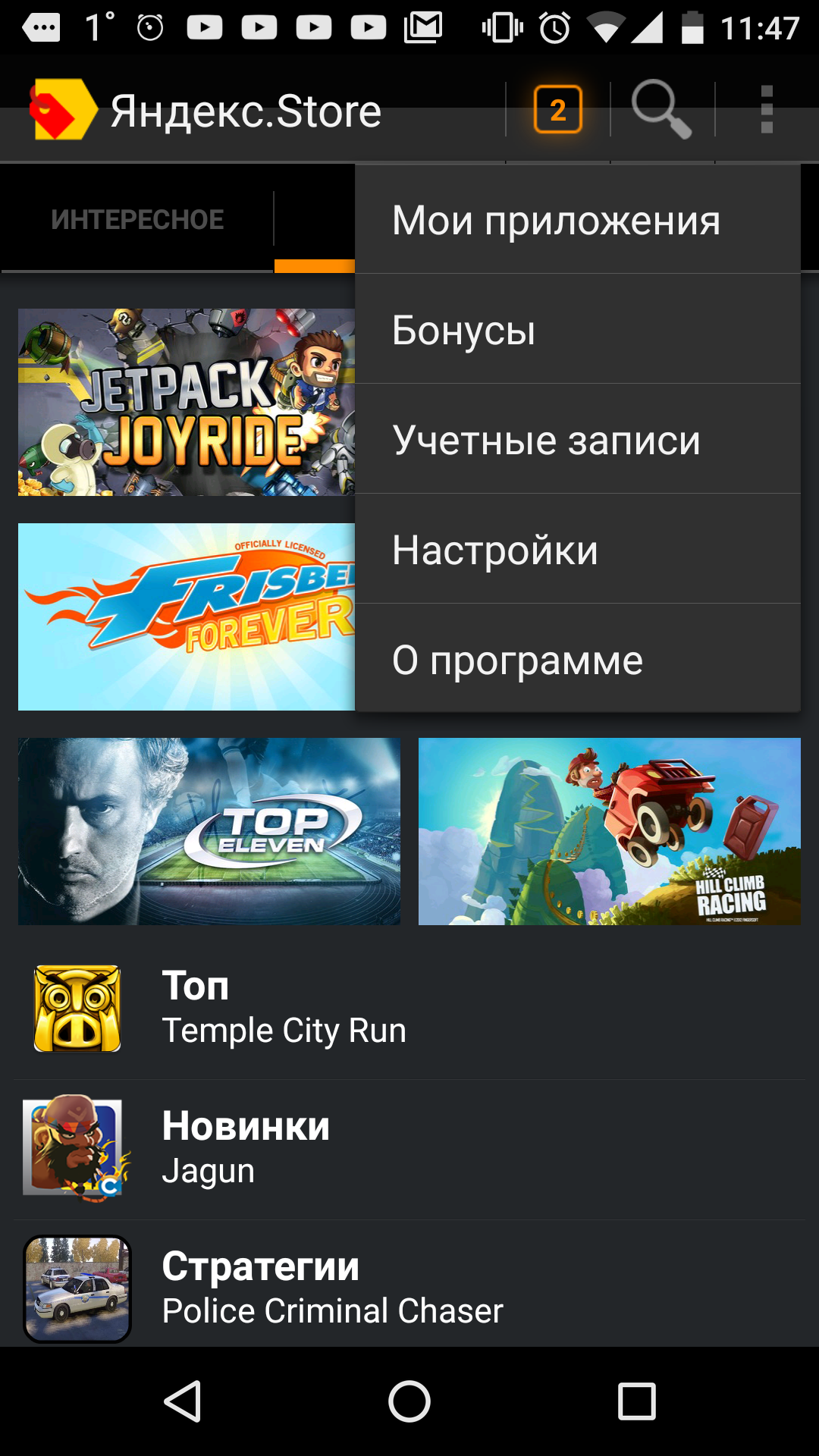Switch to the ИНТЕРЕСНОЕ tab
Screen dimensions: 819x1456
tap(137, 220)
